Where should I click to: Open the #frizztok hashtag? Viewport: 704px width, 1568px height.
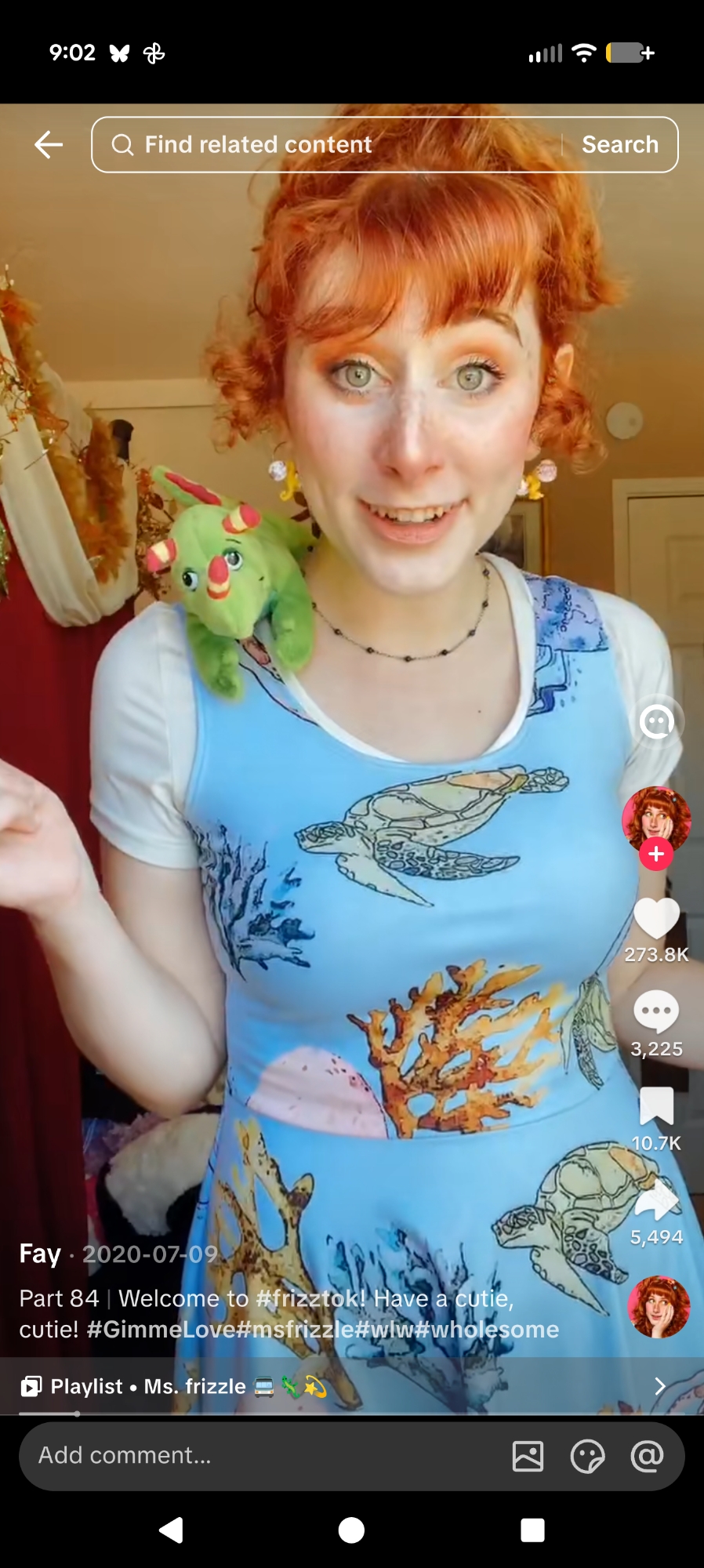(310, 1298)
